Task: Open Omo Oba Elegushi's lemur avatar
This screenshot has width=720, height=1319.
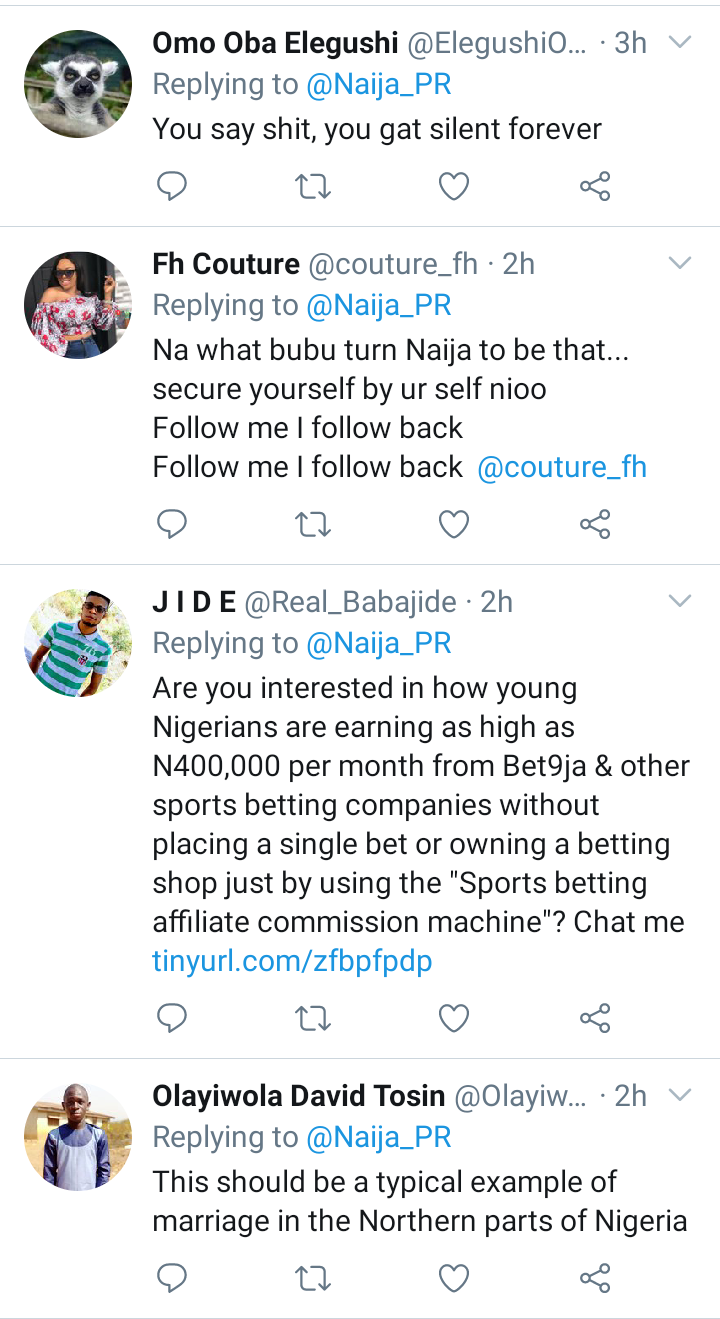Action: (x=78, y=84)
